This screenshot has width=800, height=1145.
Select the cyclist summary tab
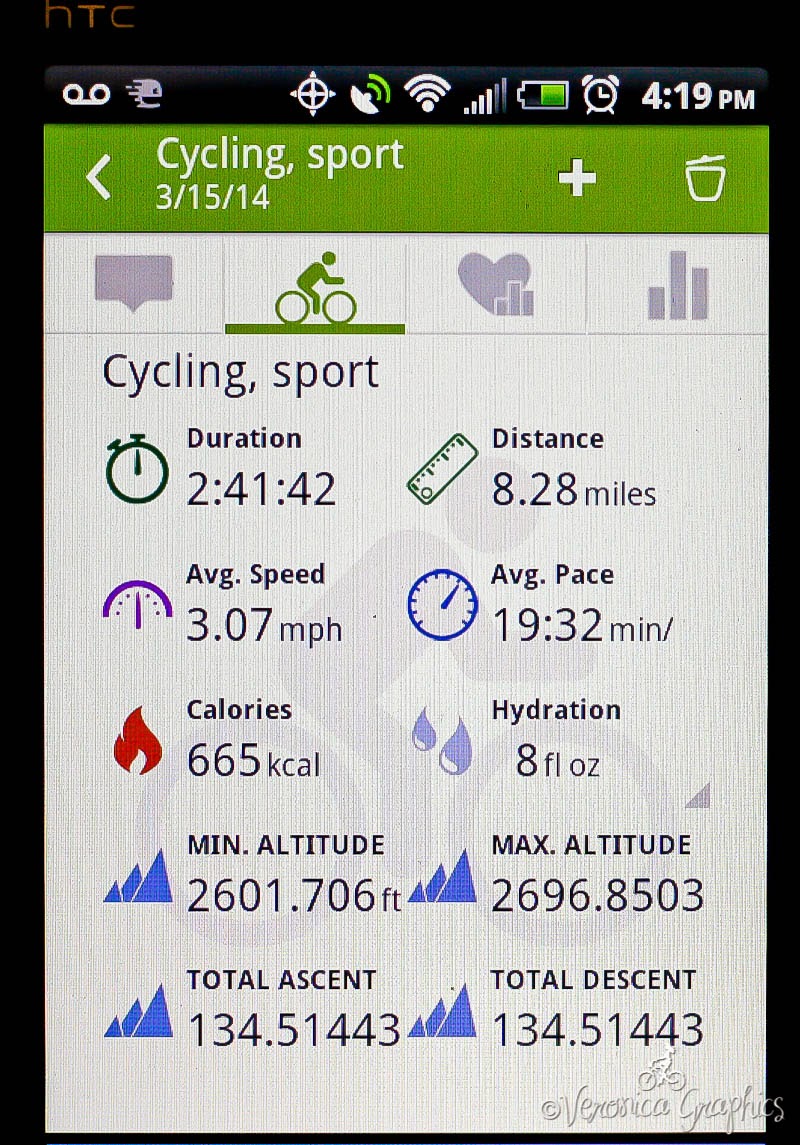point(315,288)
